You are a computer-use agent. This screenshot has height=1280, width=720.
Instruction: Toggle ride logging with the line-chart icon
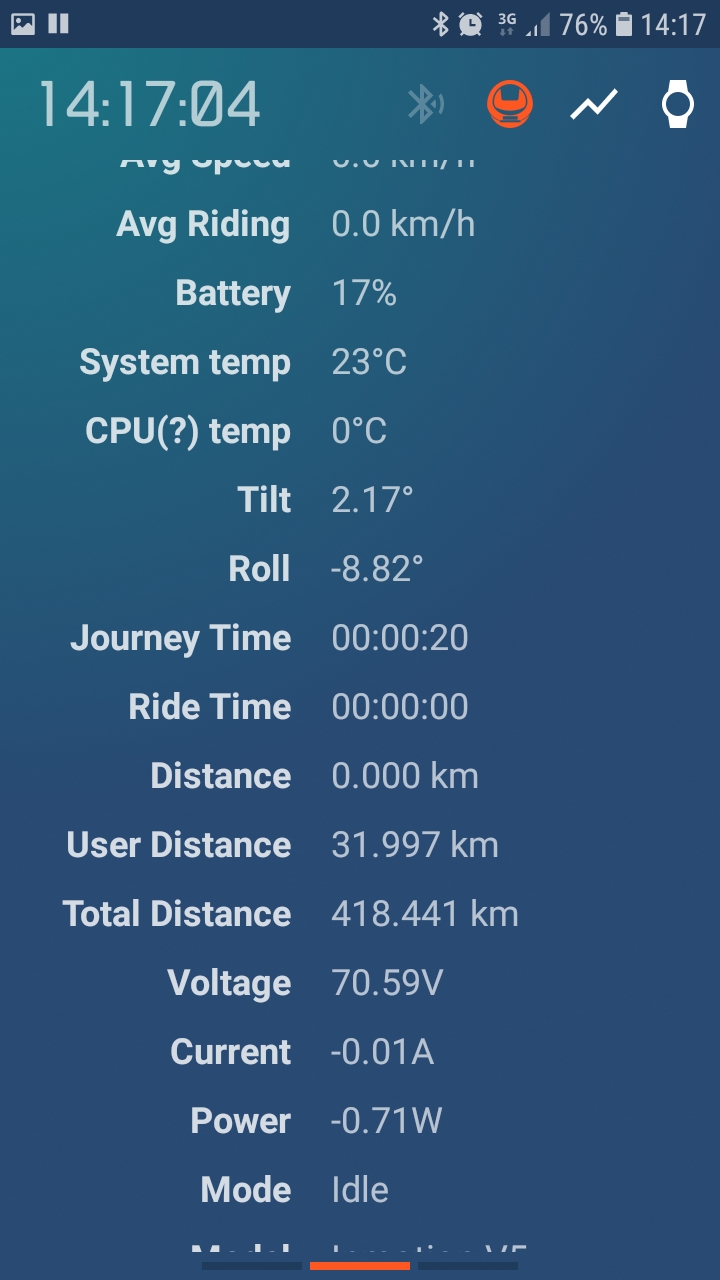coord(594,104)
